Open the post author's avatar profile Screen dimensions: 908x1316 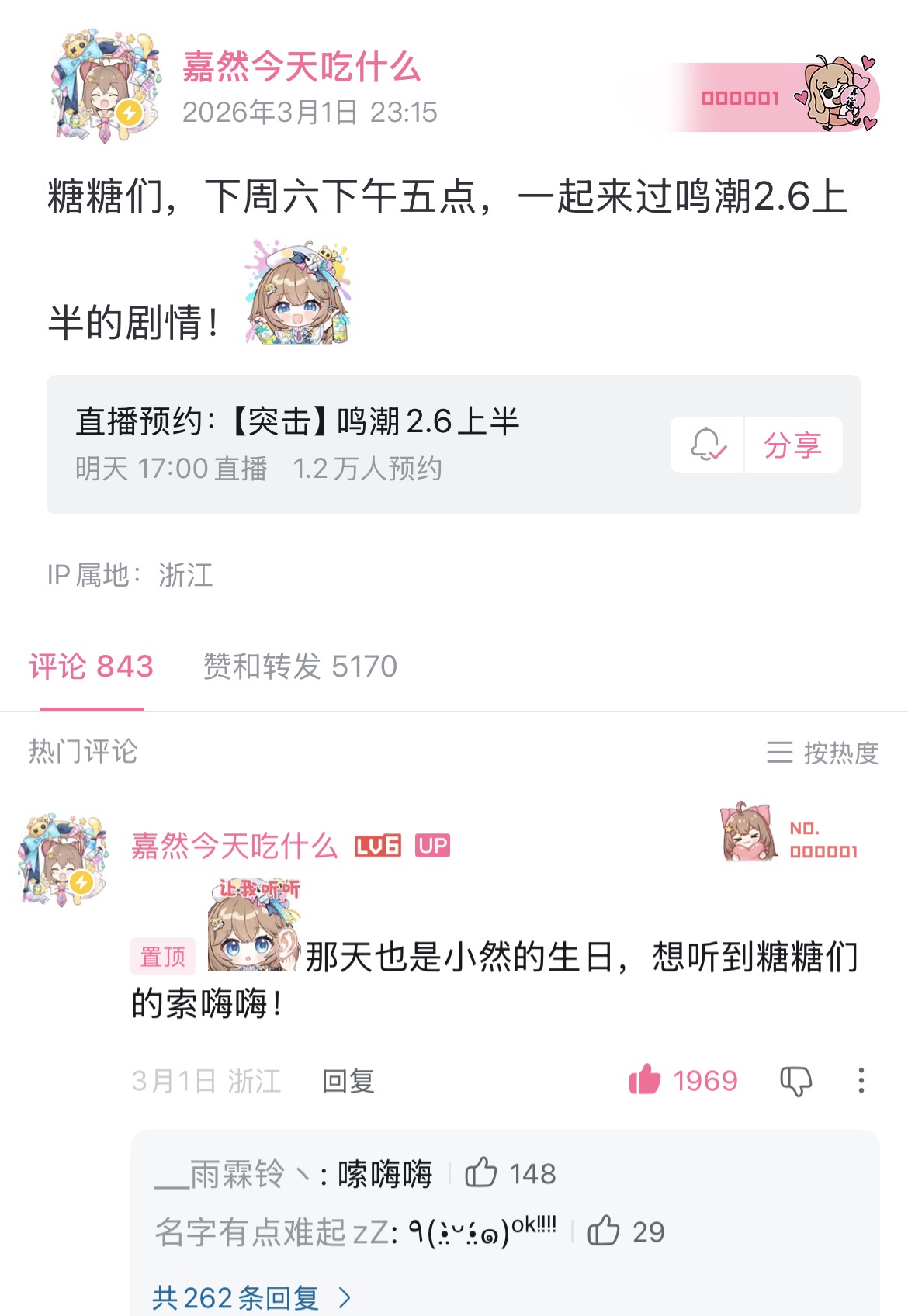(106, 85)
